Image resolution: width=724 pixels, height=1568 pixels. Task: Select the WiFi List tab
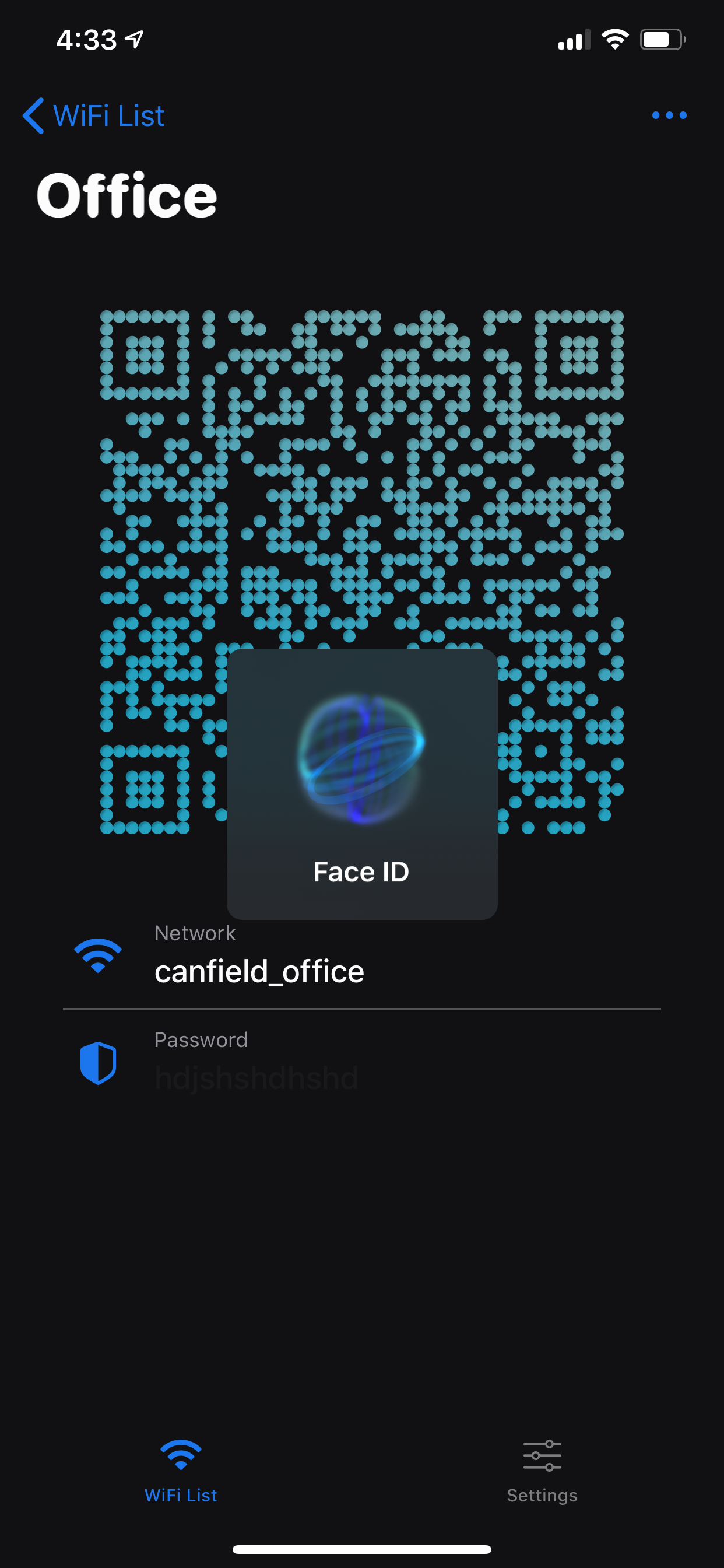pos(181,1469)
